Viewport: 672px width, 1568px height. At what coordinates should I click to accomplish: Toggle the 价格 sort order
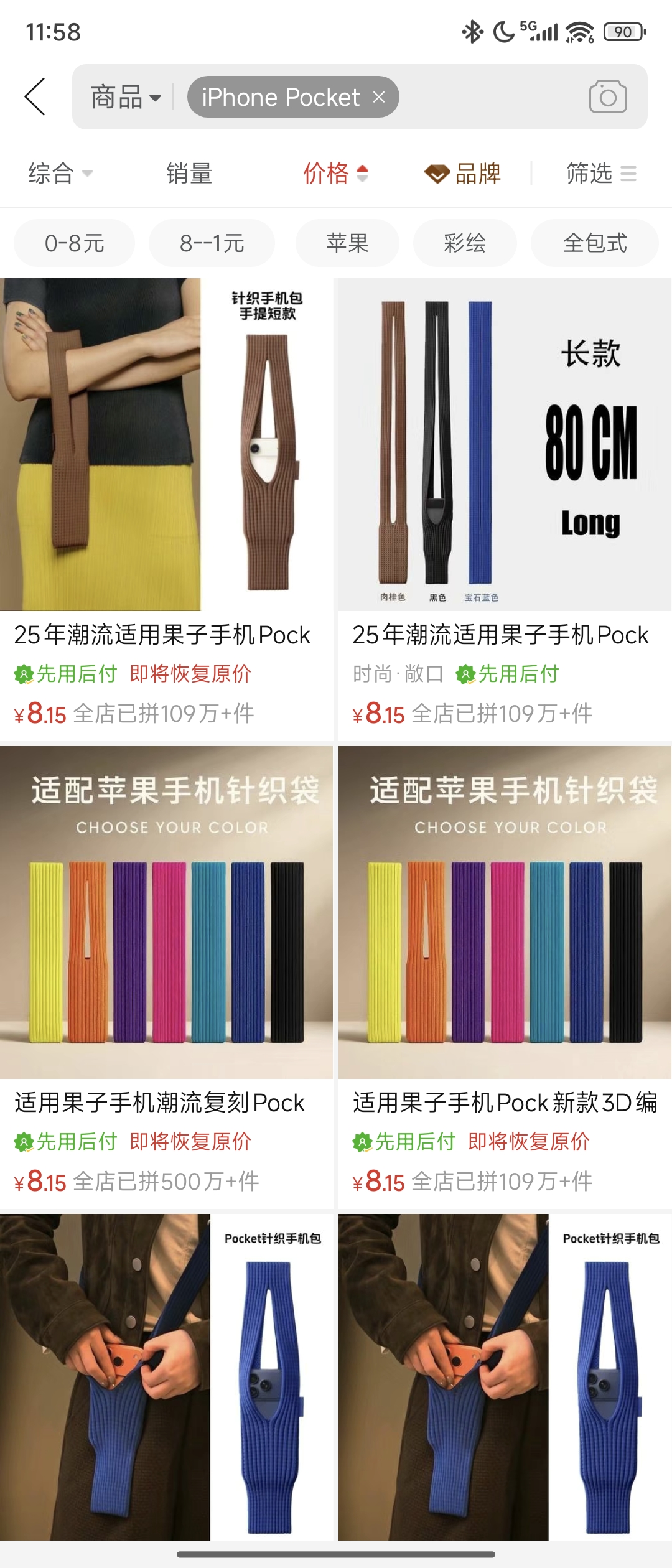point(335,173)
